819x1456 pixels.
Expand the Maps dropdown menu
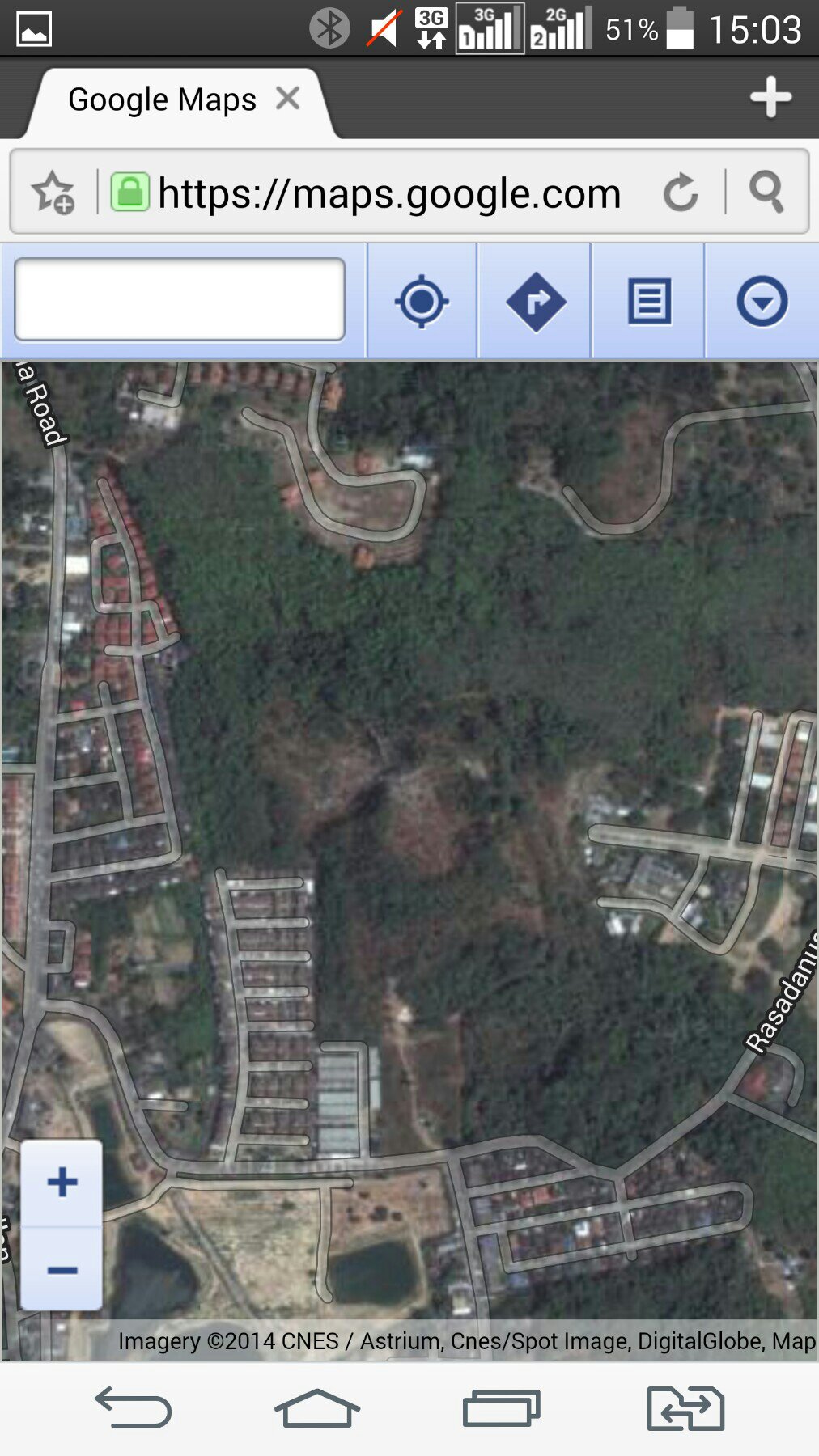(x=762, y=302)
